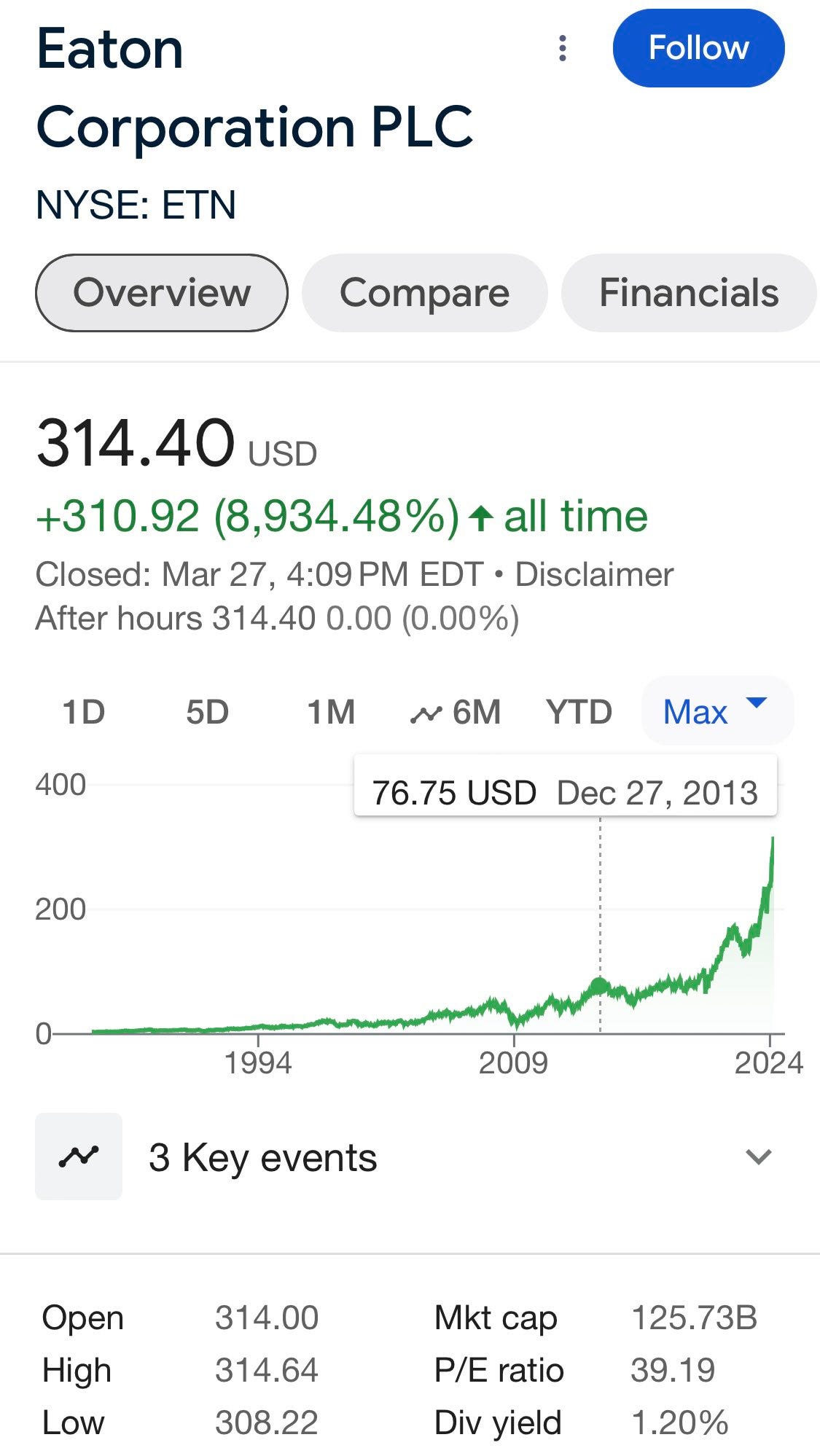Viewport: 820px width, 1456px height.
Task: Open the Disclaimer link
Action: (594, 574)
